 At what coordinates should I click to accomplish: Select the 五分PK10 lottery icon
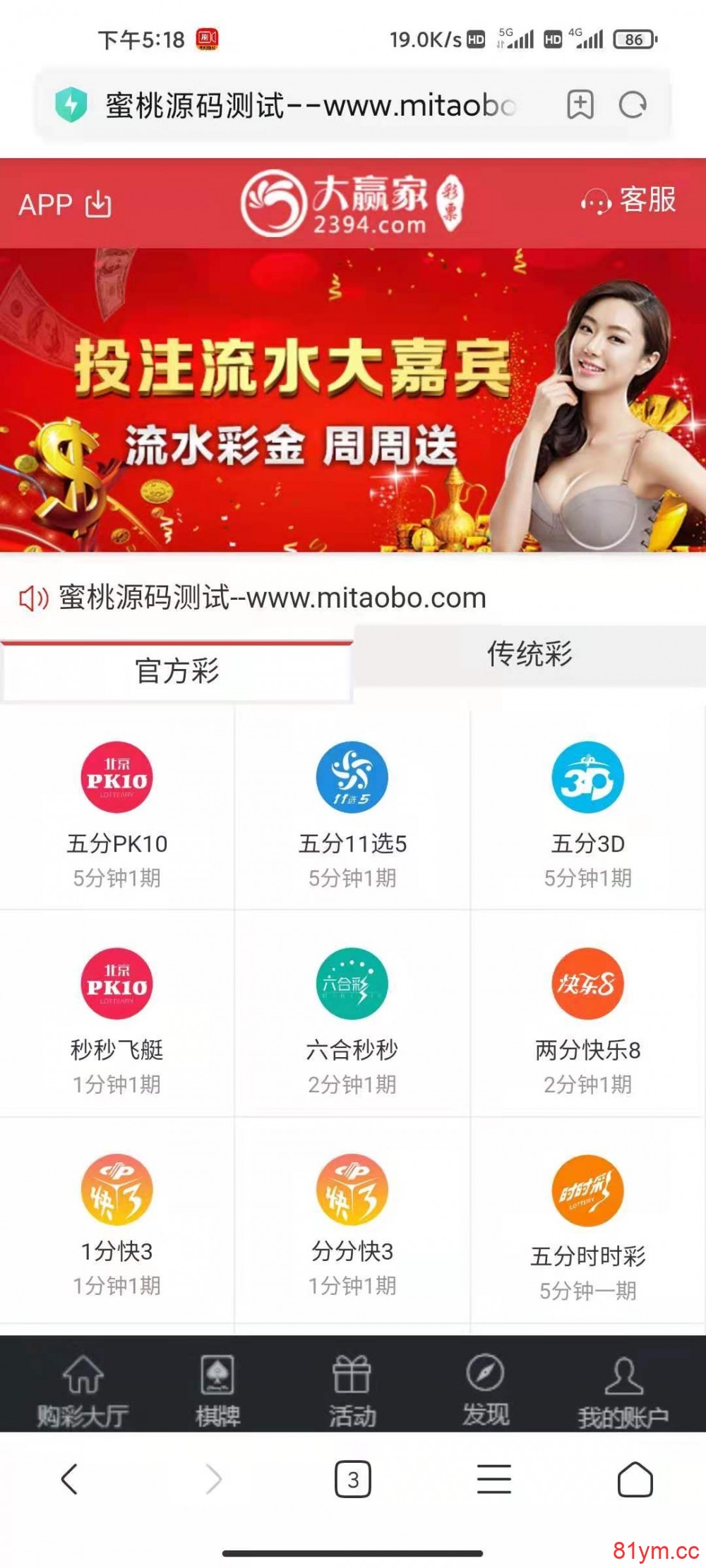pyautogui.click(x=116, y=778)
